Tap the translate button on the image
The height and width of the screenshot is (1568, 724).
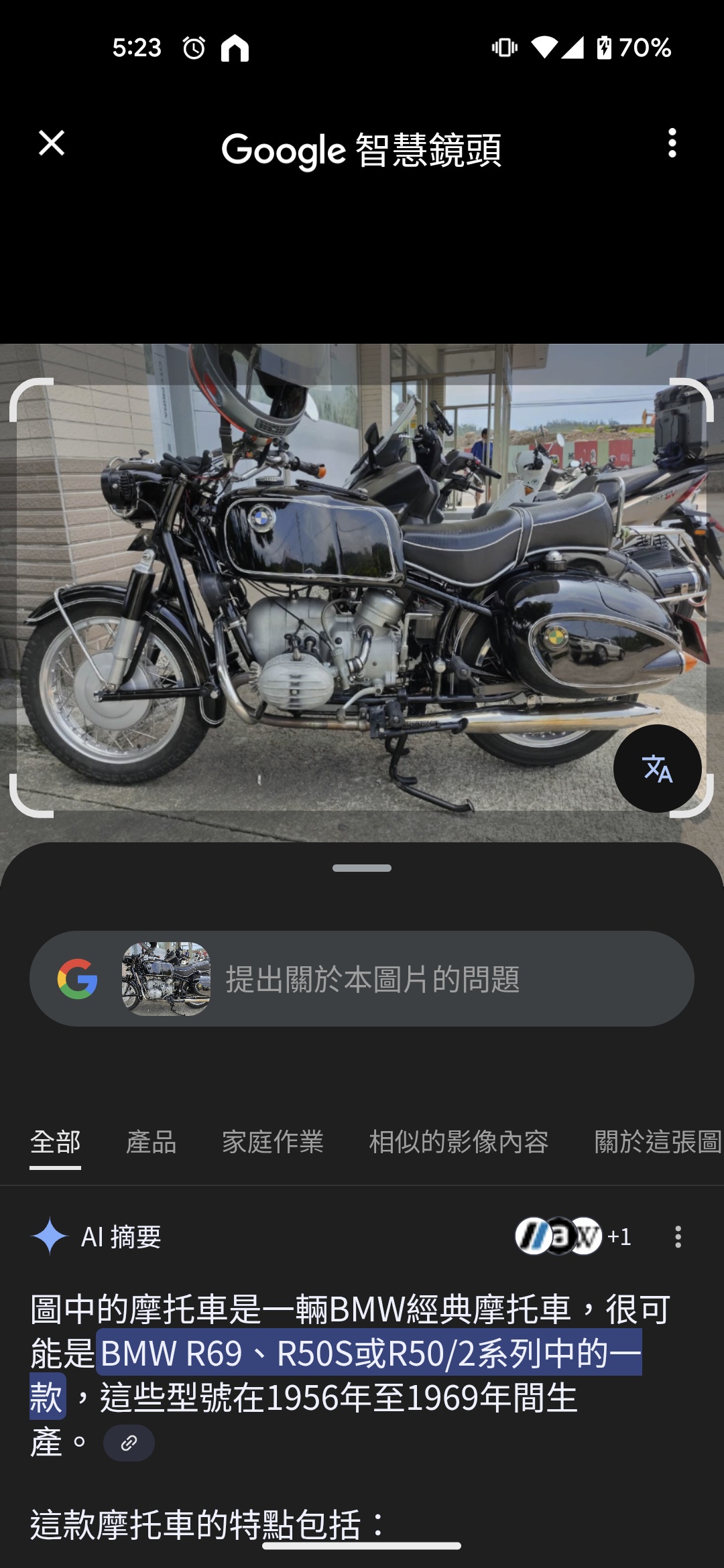coord(657,769)
